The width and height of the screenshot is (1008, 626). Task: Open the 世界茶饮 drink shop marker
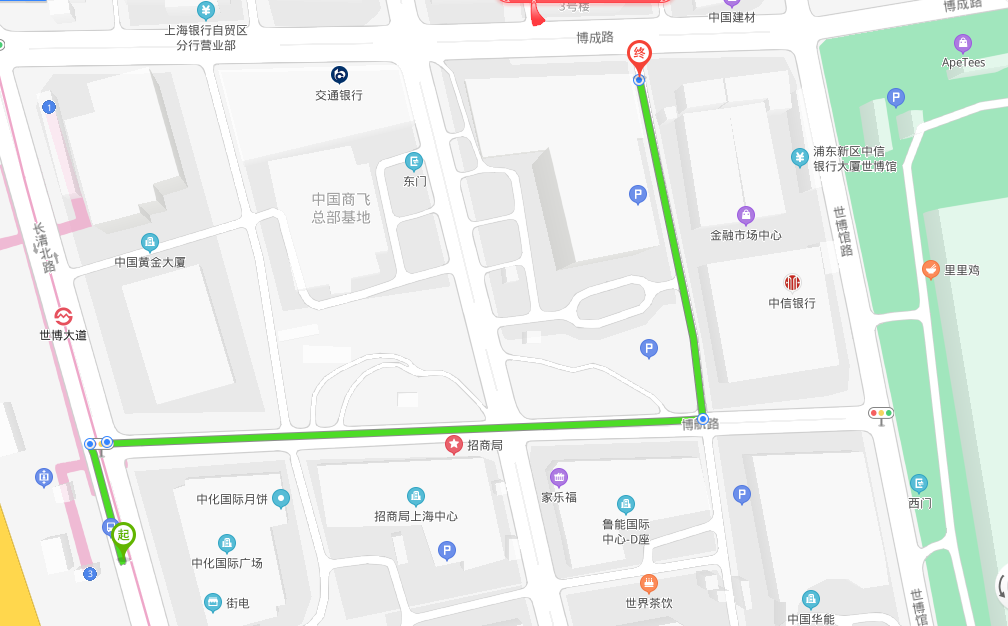pos(649,583)
